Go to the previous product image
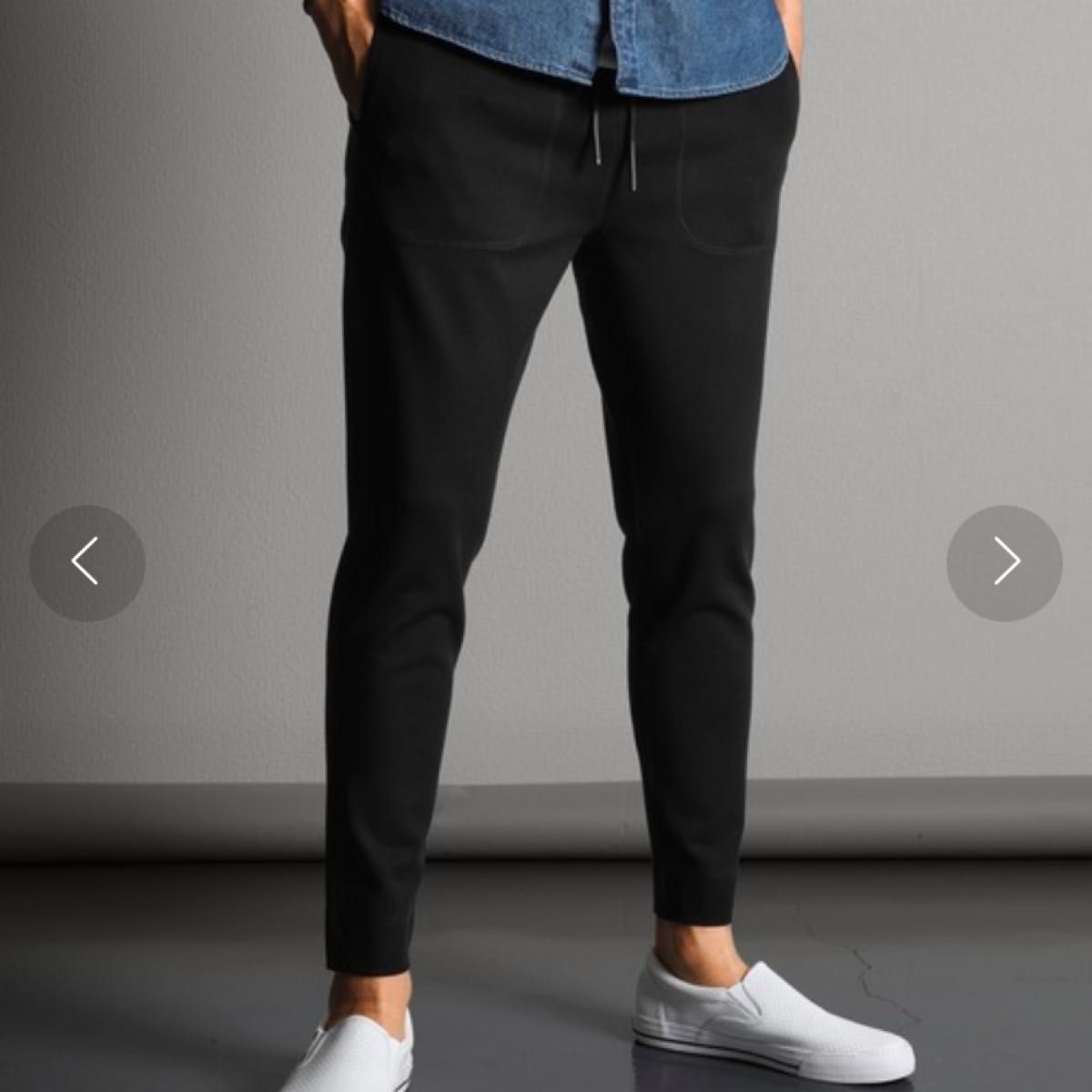Image resolution: width=1092 pixels, height=1092 pixels. [x=86, y=562]
